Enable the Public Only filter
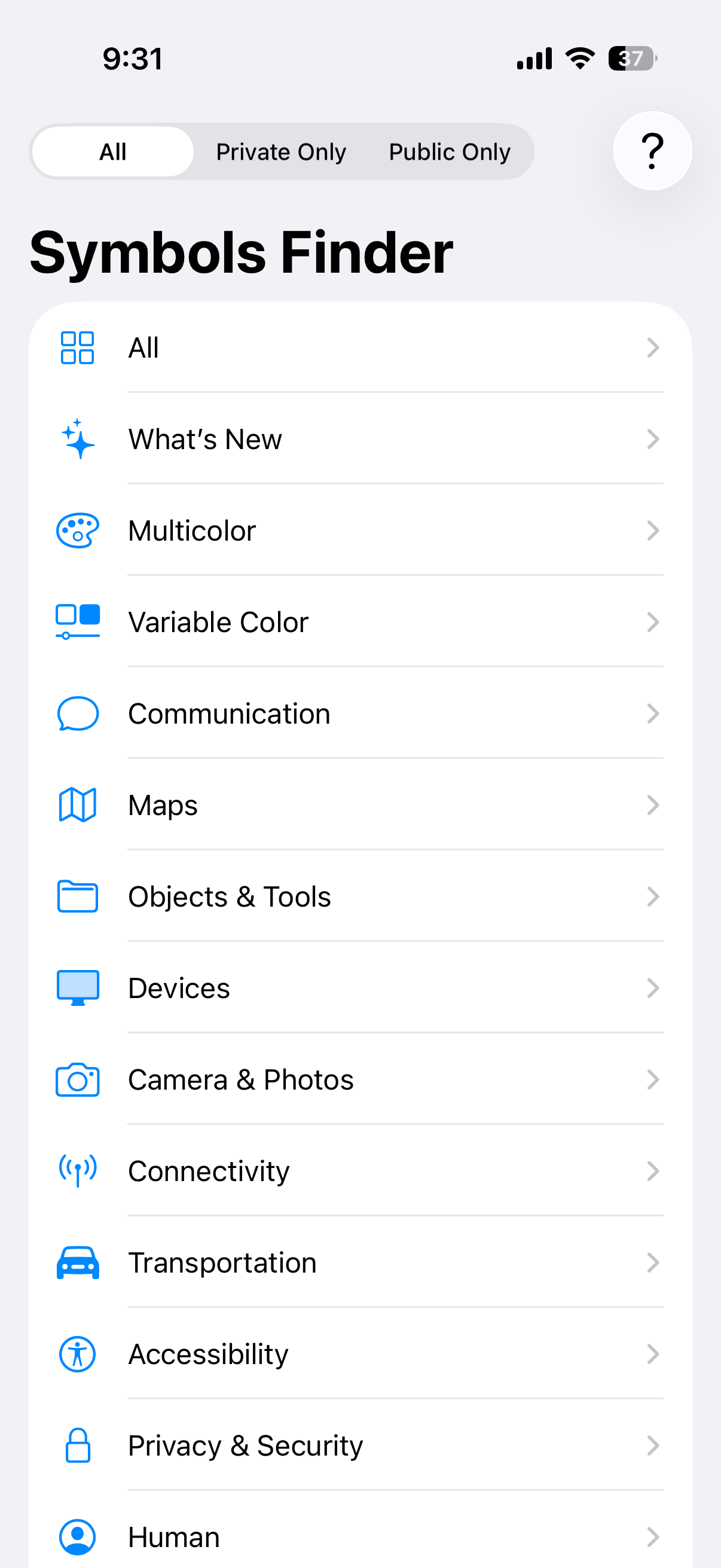Screen dimensions: 721x1568 point(449,151)
